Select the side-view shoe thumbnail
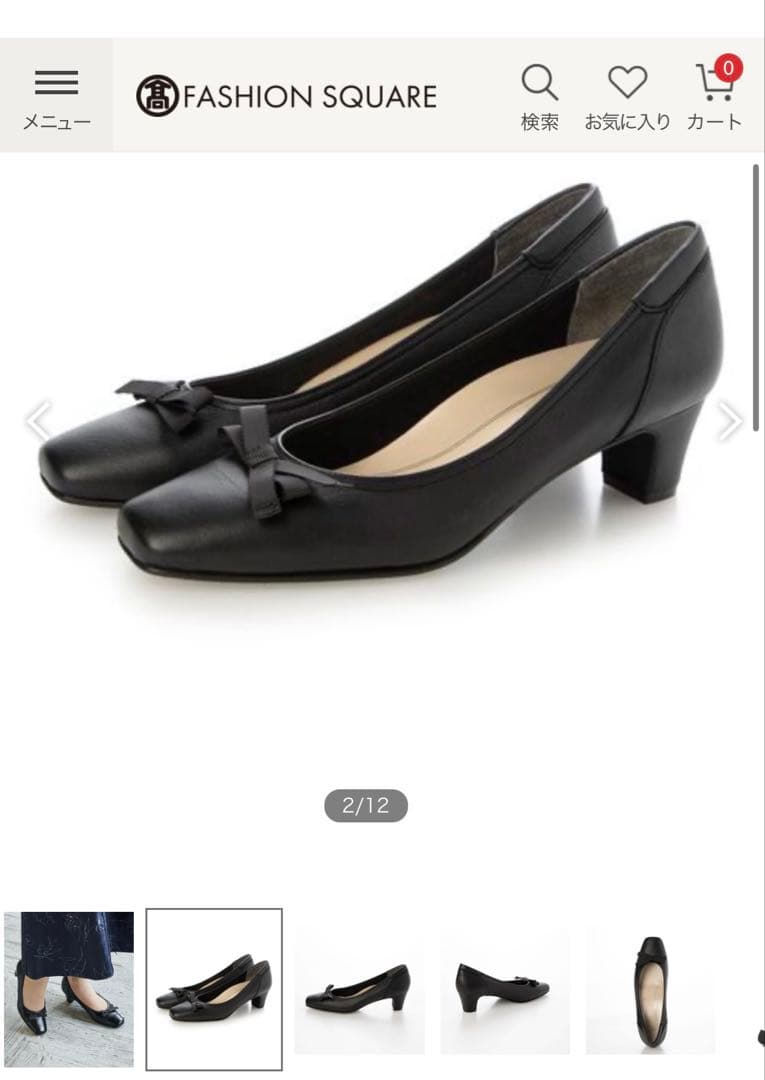765x1080 pixels. point(359,989)
